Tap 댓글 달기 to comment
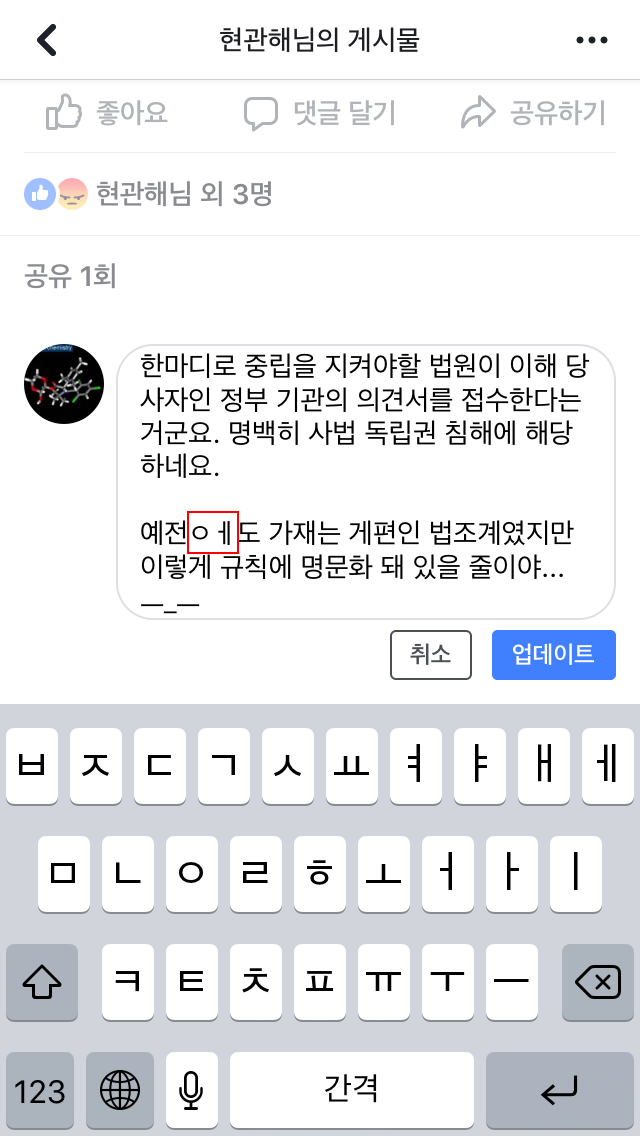Viewport: 640px width, 1136px height. (x=320, y=114)
